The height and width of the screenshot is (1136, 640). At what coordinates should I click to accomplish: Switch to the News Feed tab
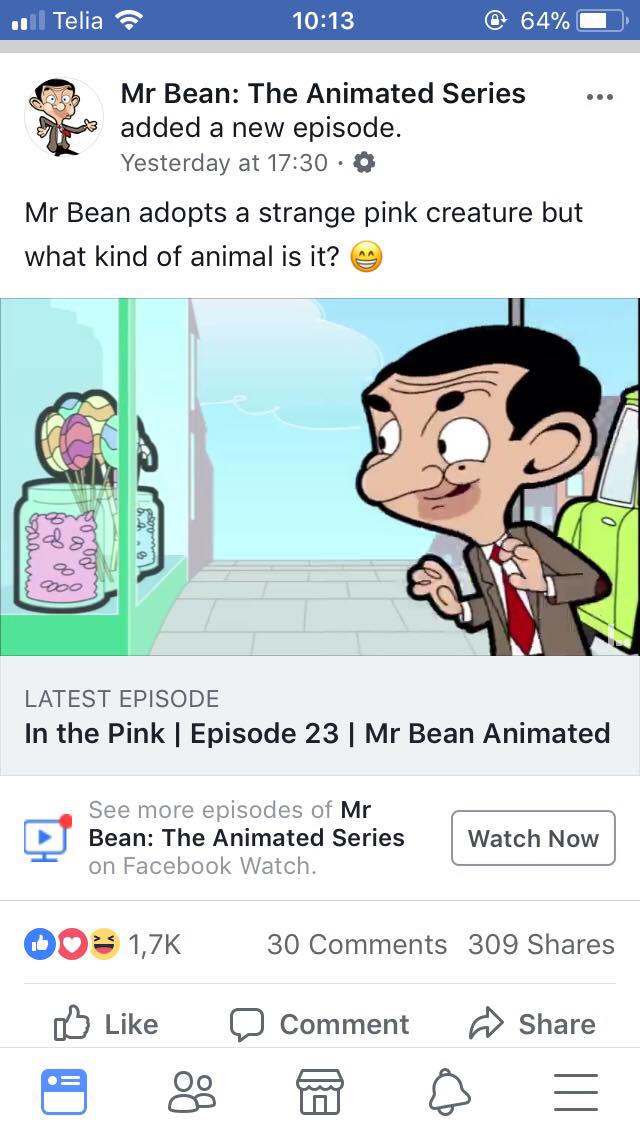[x=64, y=1091]
